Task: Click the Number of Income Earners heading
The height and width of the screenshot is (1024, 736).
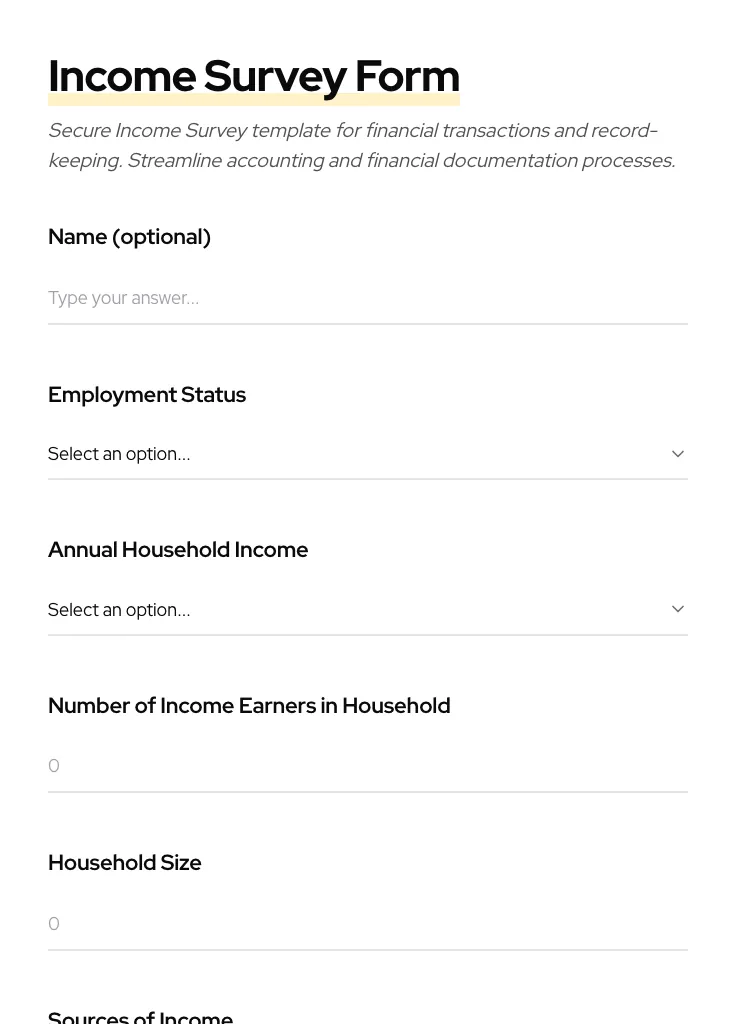Action: click(x=249, y=706)
